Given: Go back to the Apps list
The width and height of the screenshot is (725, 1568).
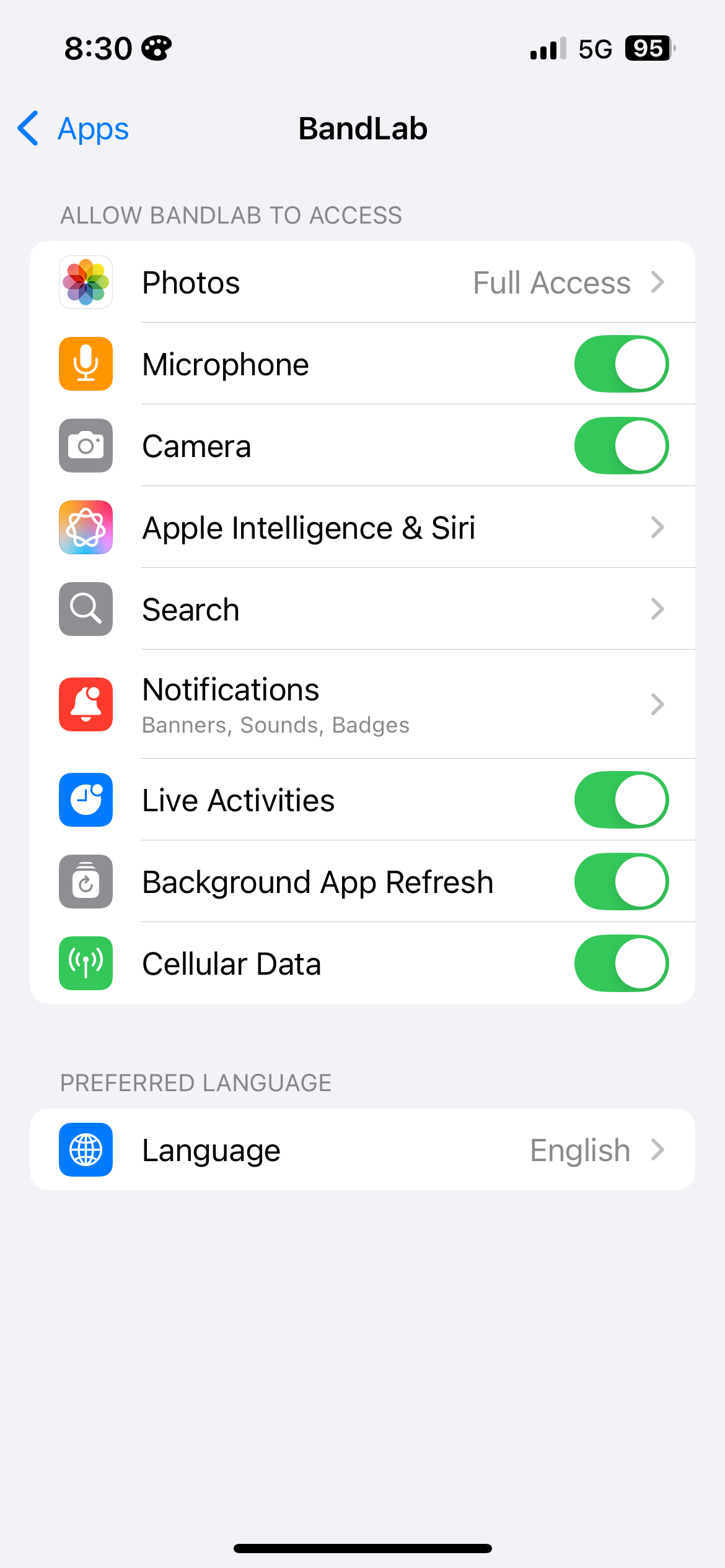Looking at the screenshot, I should [x=74, y=129].
